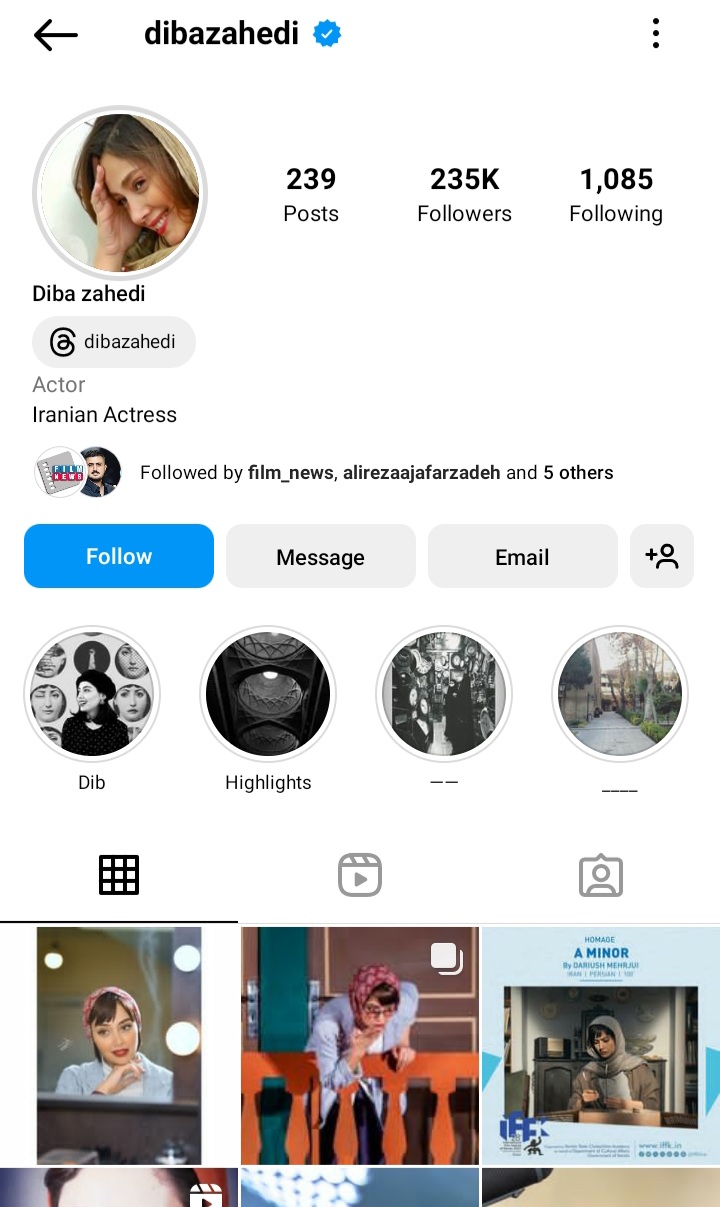Viewport: 720px width, 1207px height.
Task: View mutual followers list
Action: (376, 473)
